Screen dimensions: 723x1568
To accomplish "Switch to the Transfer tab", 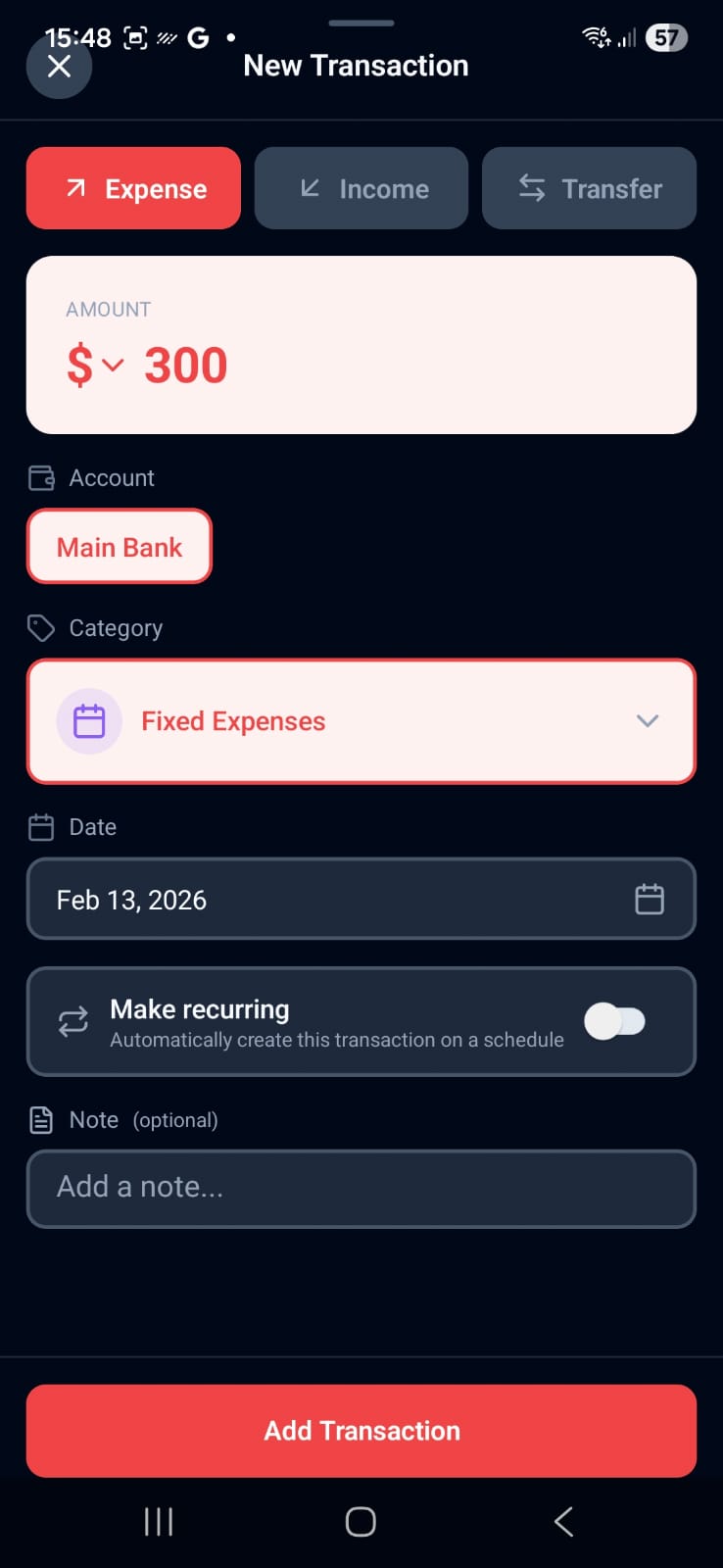I will 589,188.
